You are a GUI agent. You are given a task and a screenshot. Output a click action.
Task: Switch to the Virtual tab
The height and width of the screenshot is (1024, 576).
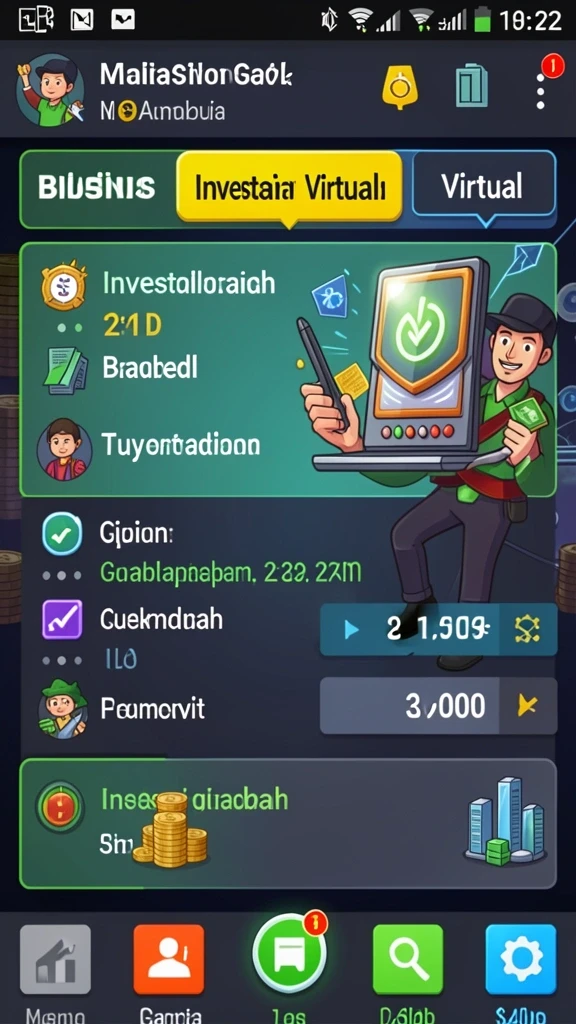point(482,187)
